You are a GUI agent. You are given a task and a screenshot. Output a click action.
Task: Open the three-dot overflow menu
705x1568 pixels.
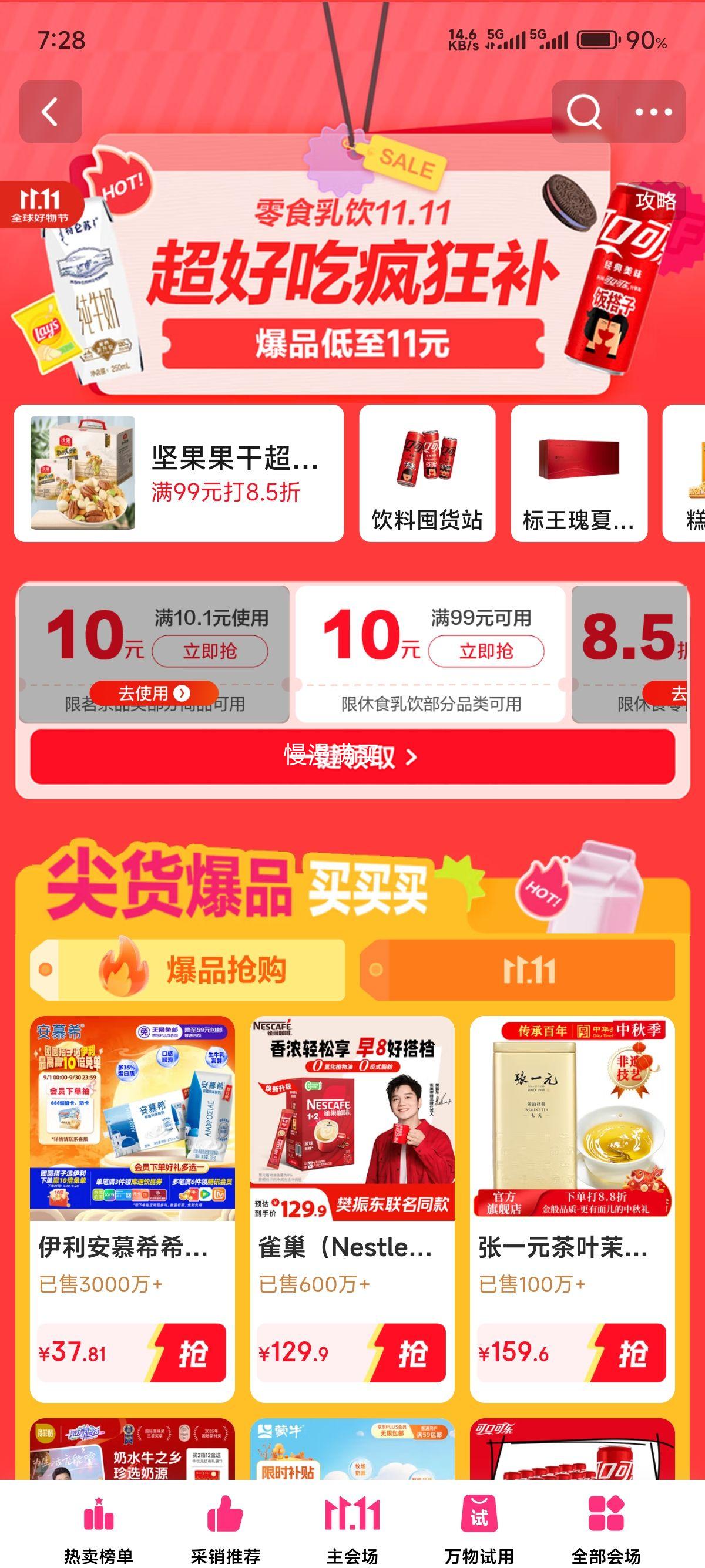click(x=653, y=112)
